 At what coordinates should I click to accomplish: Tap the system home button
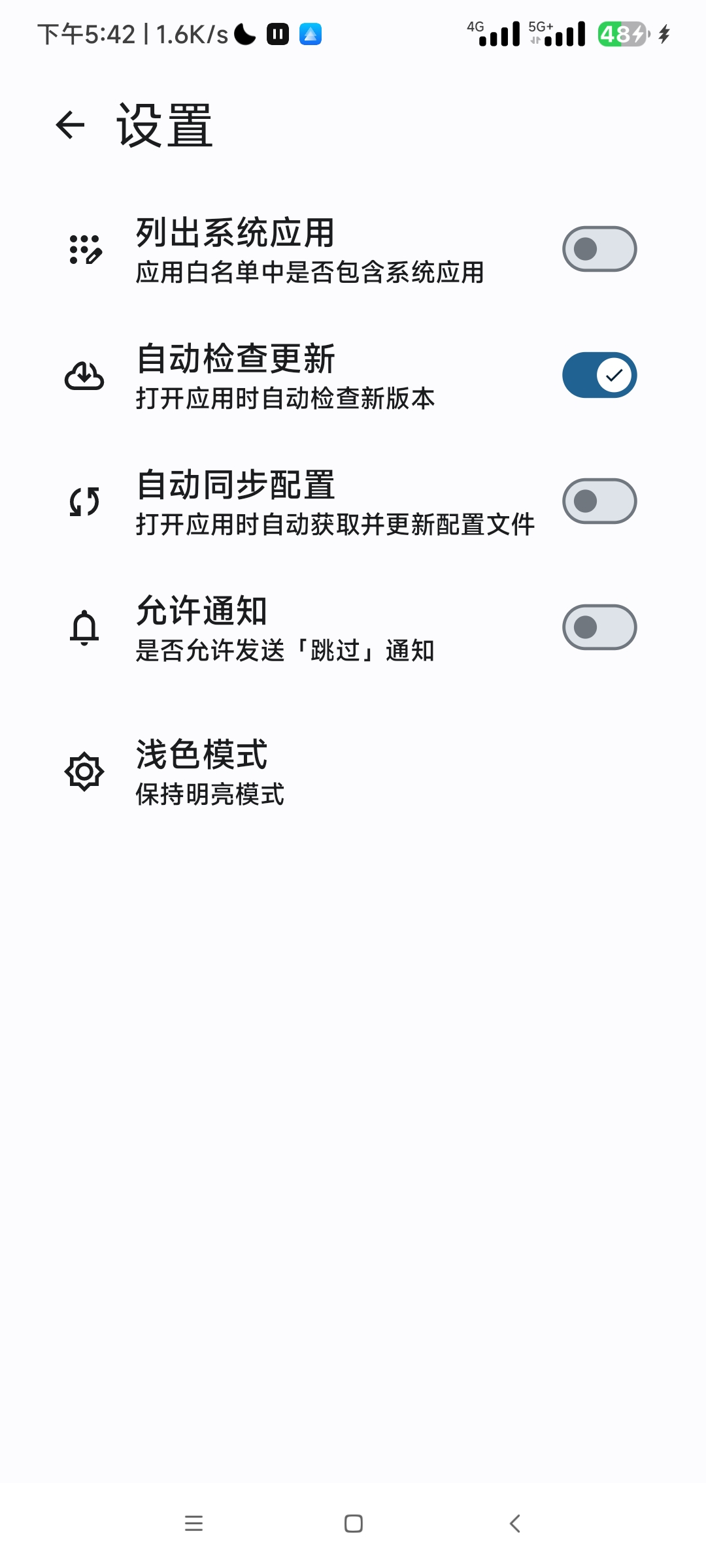tap(353, 1524)
